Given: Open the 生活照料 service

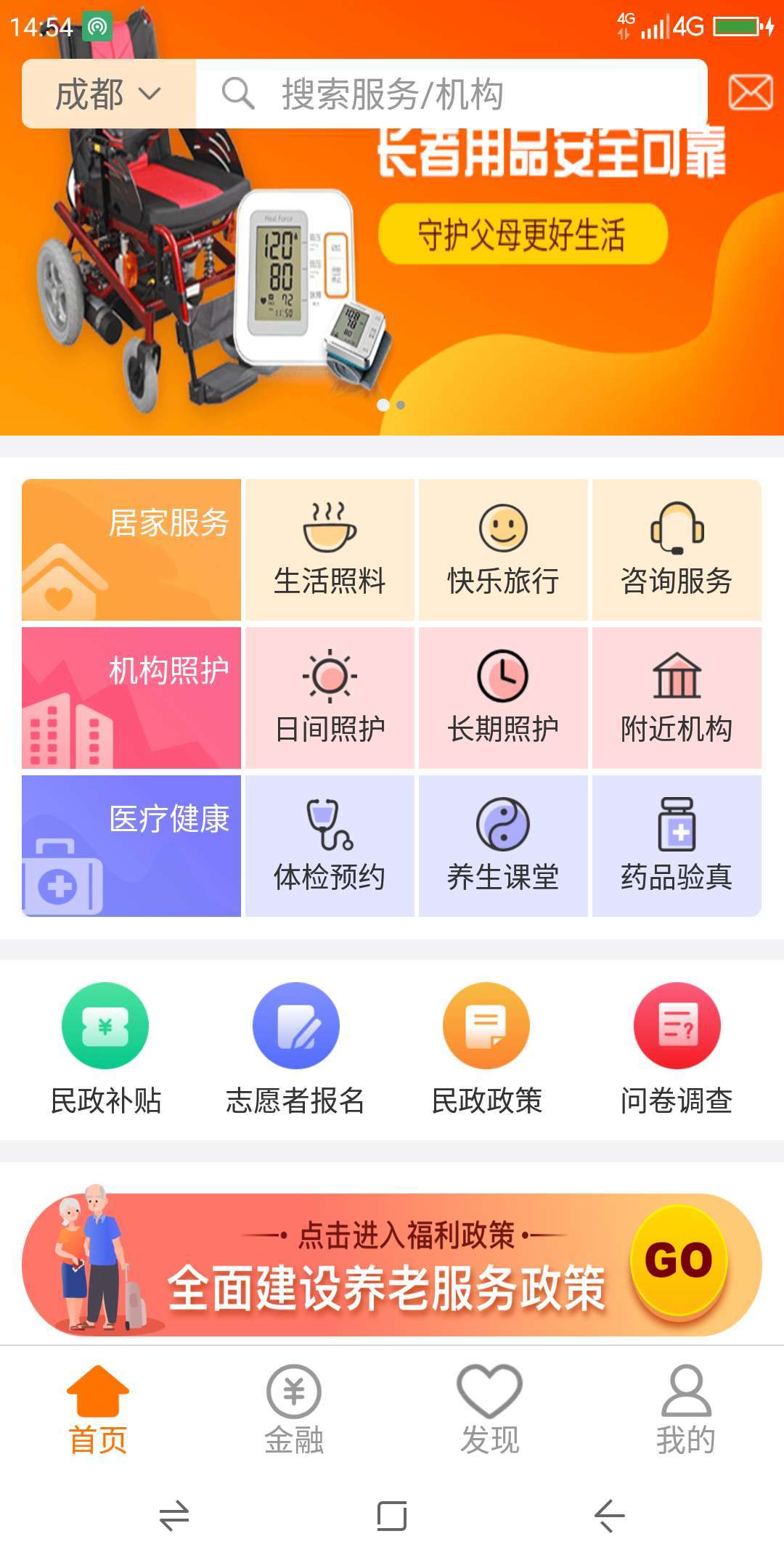Looking at the screenshot, I should 330,550.
